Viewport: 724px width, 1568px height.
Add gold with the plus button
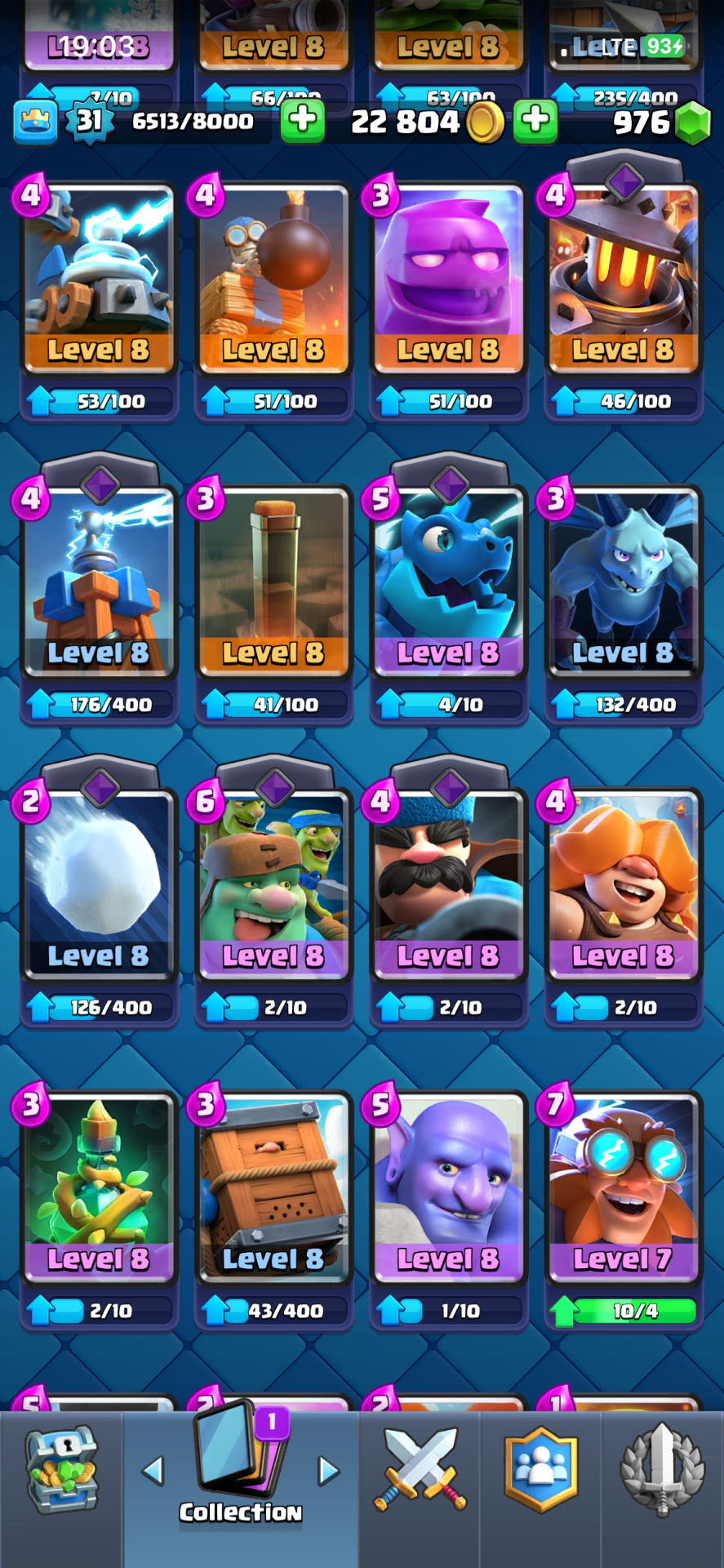coord(535,120)
